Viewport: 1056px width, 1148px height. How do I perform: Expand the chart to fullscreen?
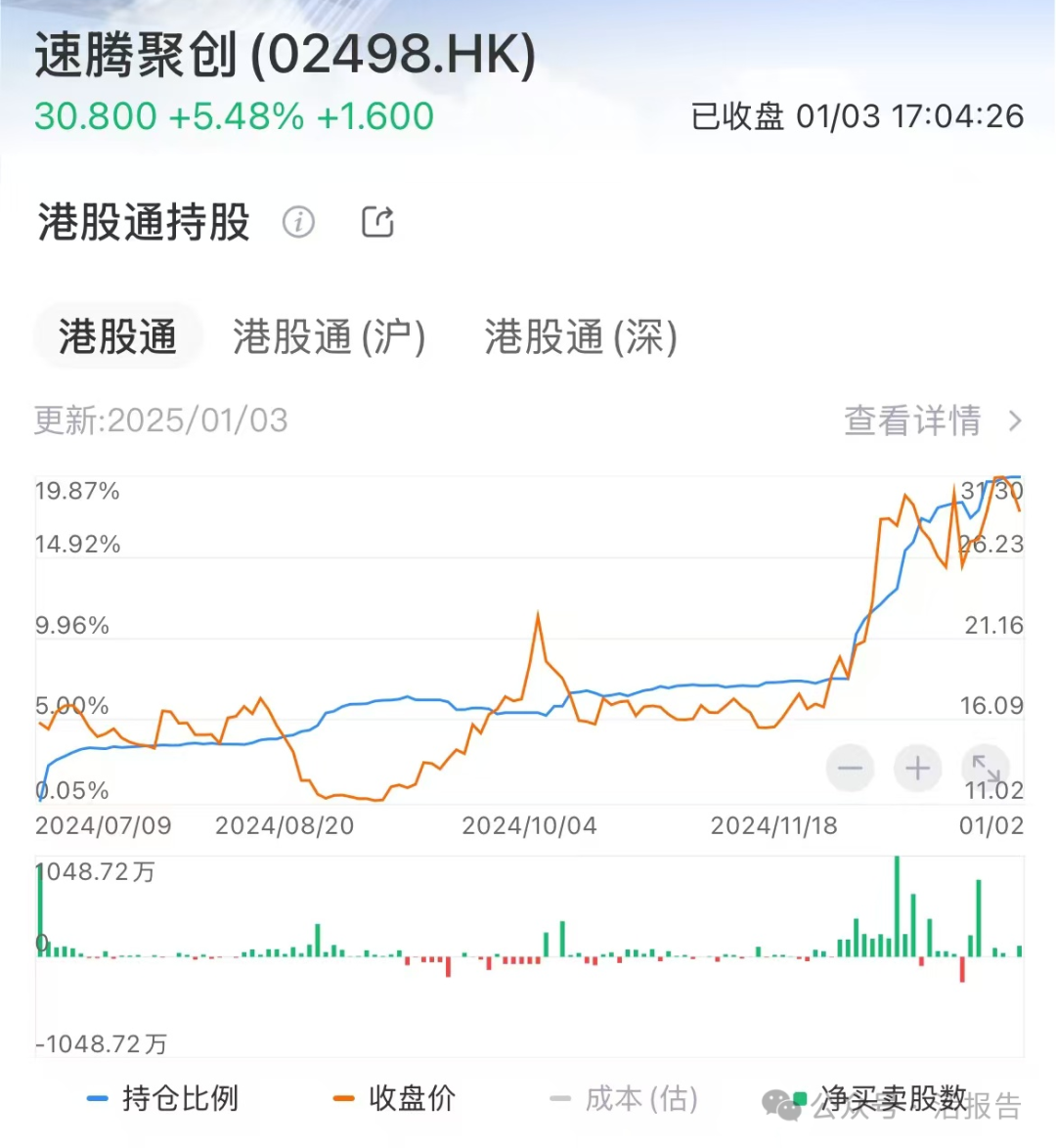click(985, 768)
